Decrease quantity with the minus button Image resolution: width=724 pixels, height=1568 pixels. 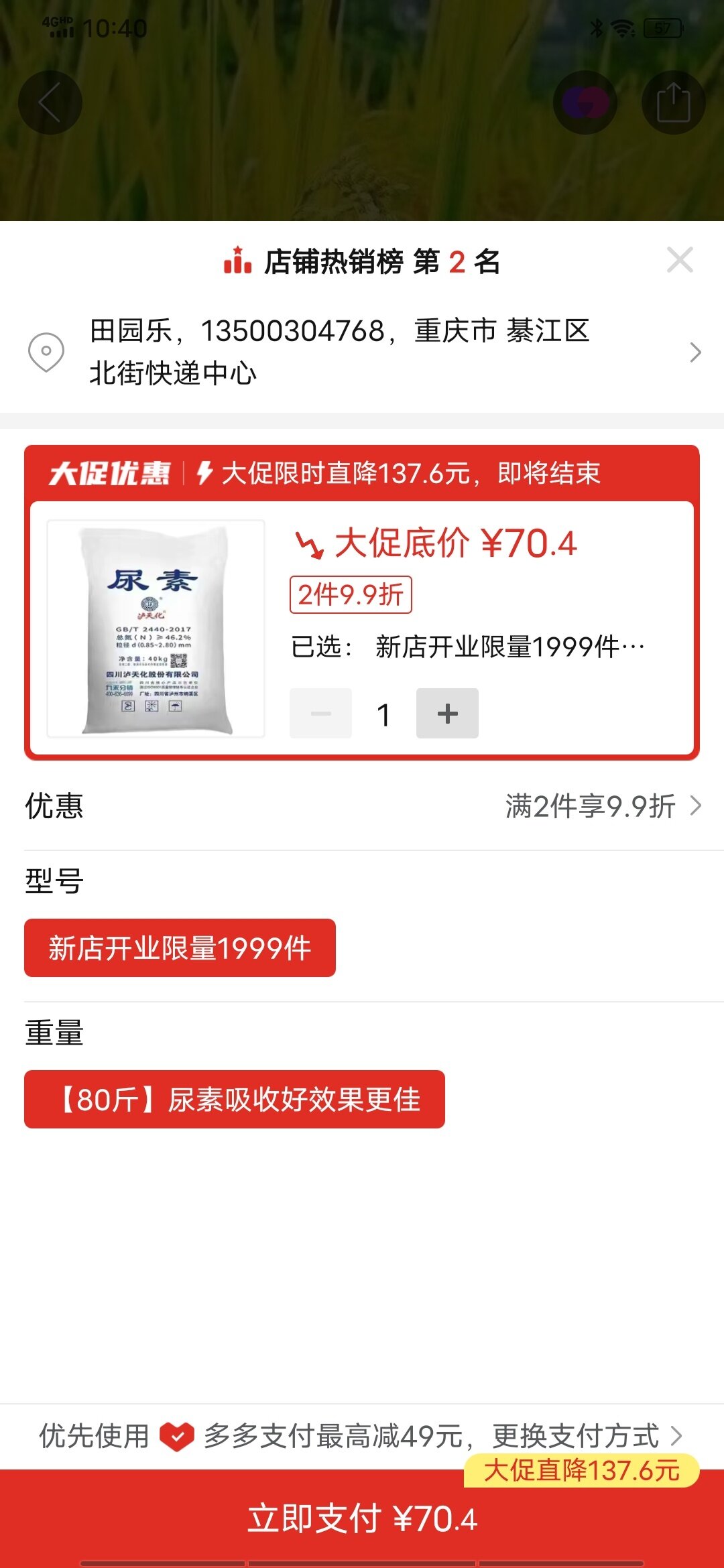point(320,714)
